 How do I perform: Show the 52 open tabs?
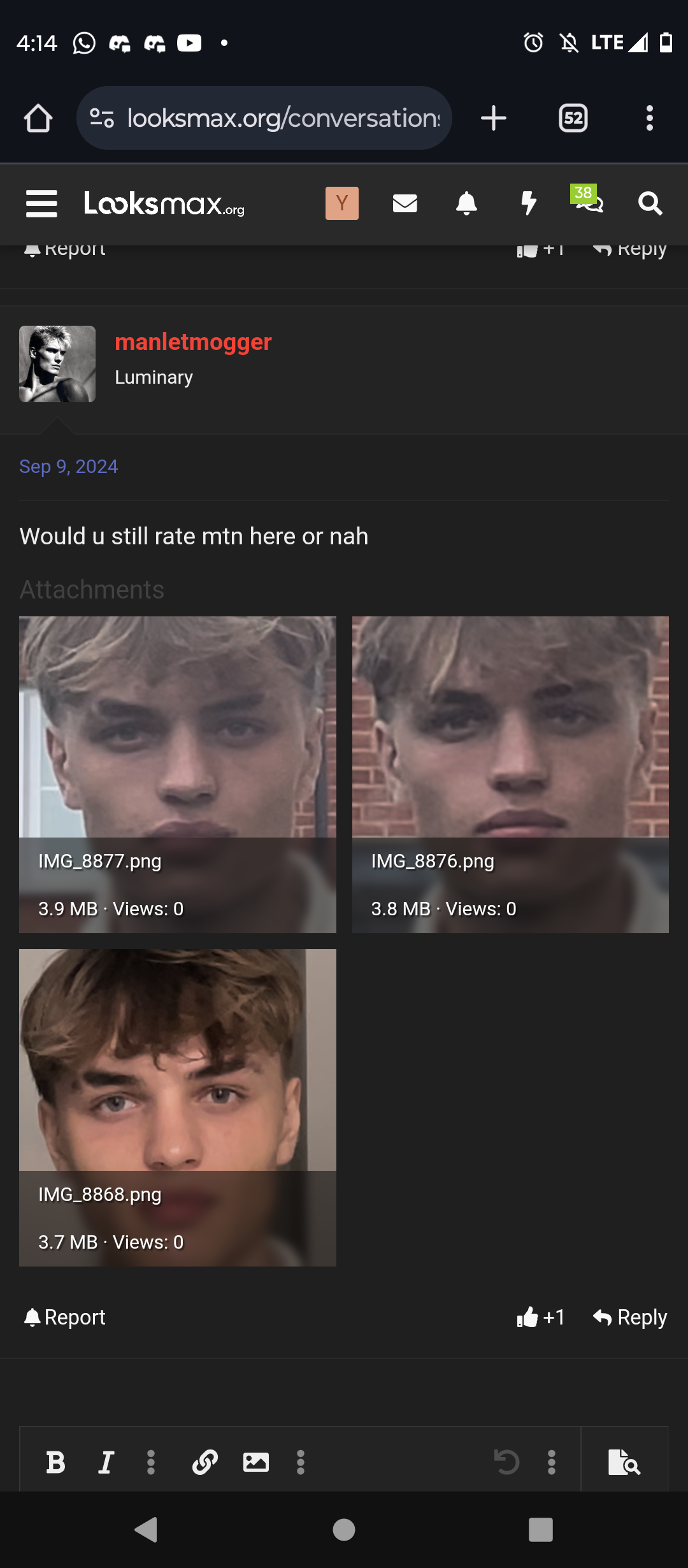coord(573,119)
